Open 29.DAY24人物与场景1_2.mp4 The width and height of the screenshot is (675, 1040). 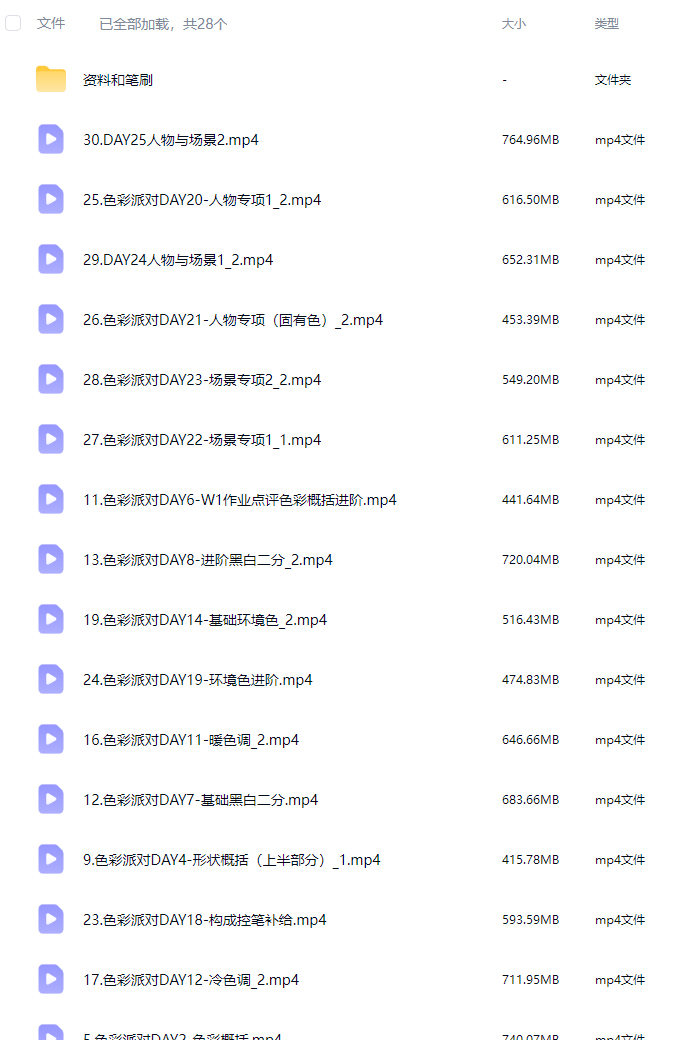177,260
